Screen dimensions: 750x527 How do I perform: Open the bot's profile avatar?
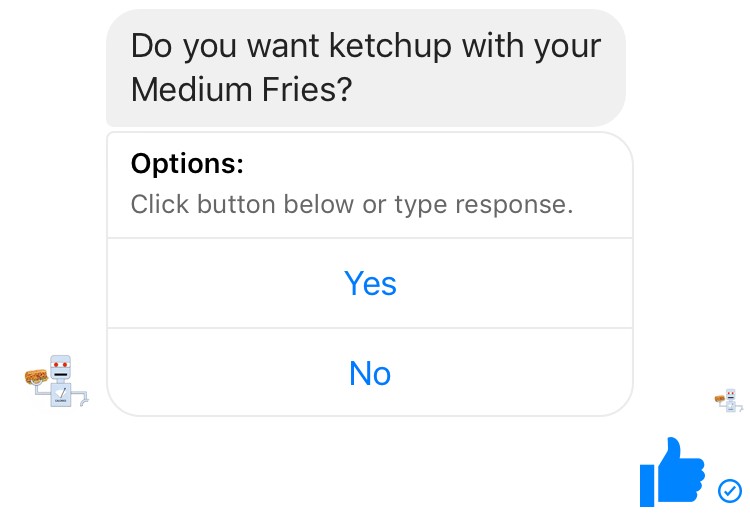55,381
